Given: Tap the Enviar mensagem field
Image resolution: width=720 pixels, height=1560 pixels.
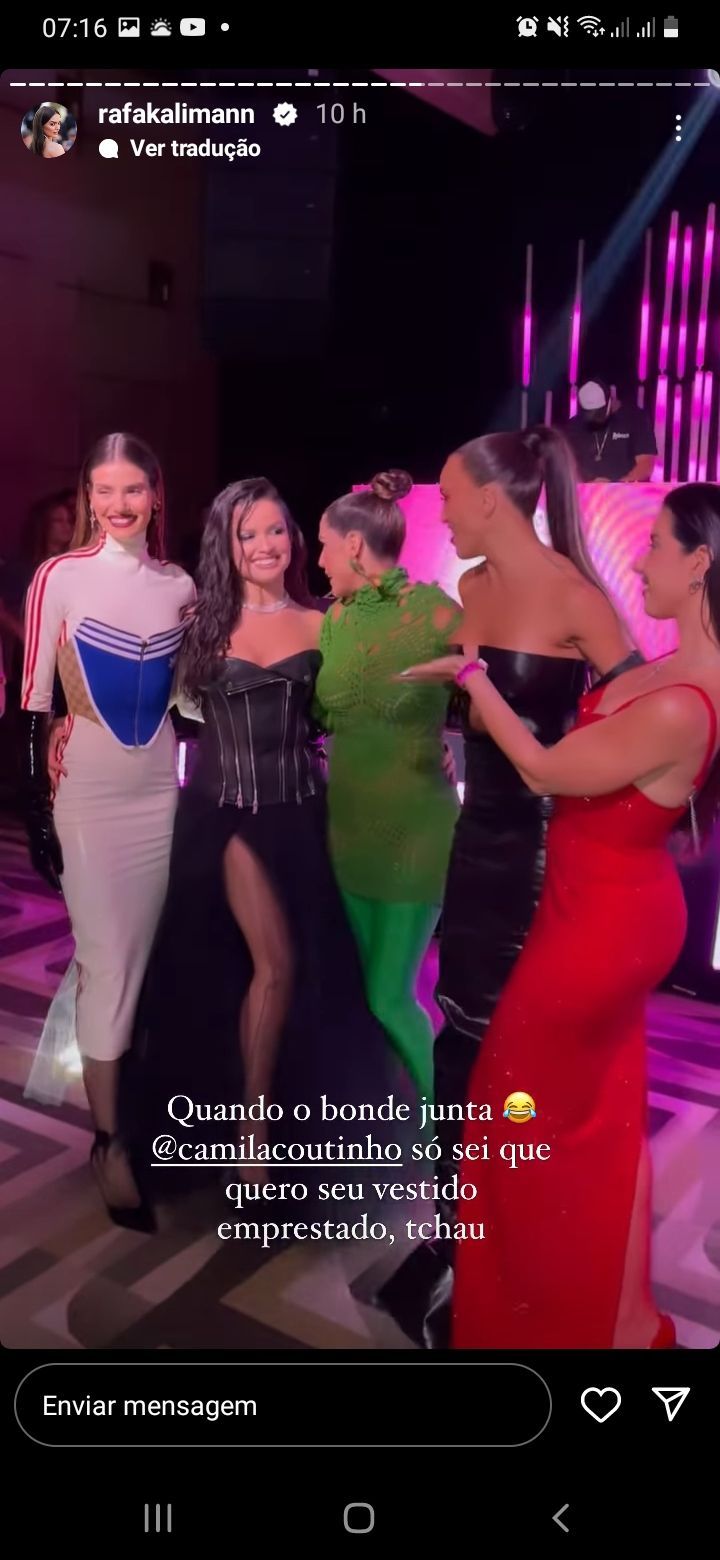Looking at the screenshot, I should (x=282, y=1405).
